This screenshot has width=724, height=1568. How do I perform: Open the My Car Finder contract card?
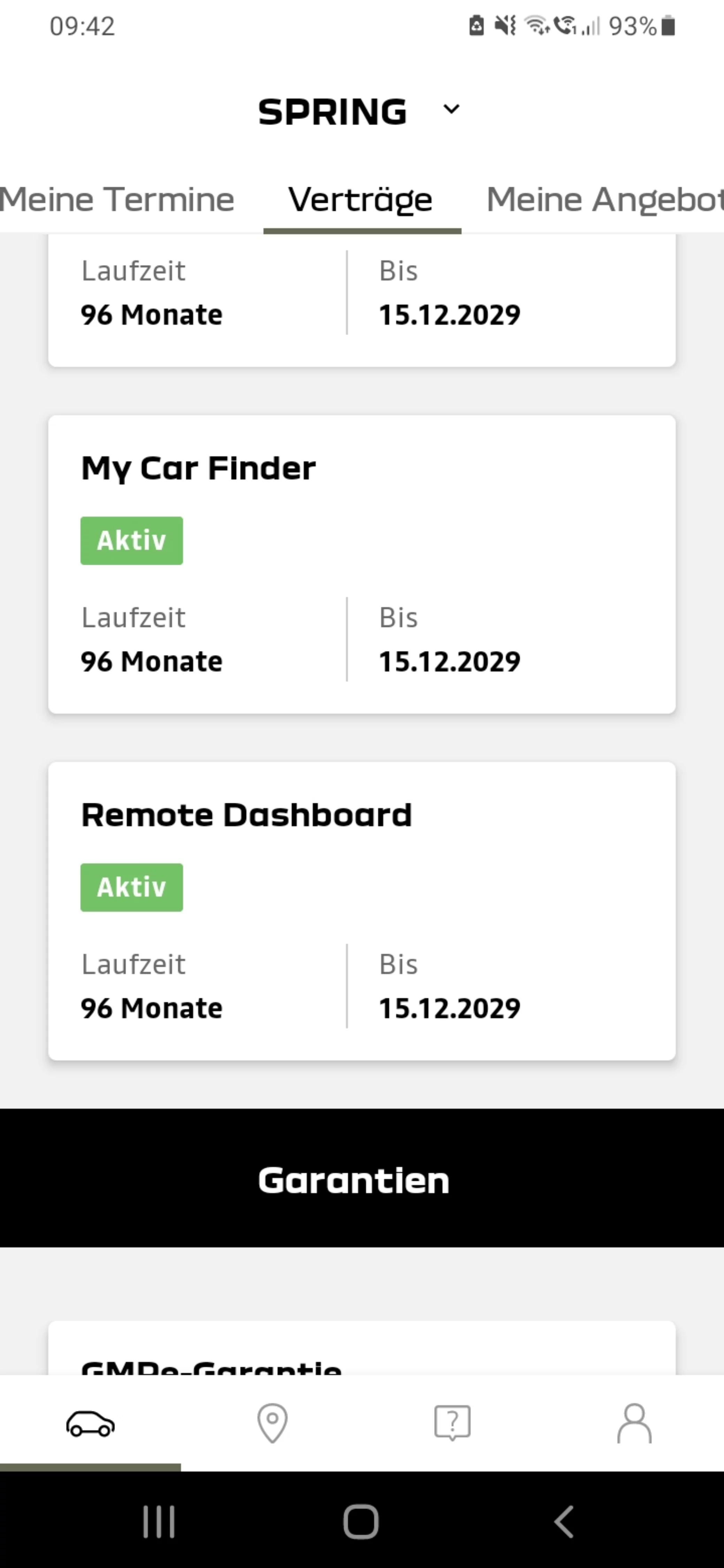362,564
